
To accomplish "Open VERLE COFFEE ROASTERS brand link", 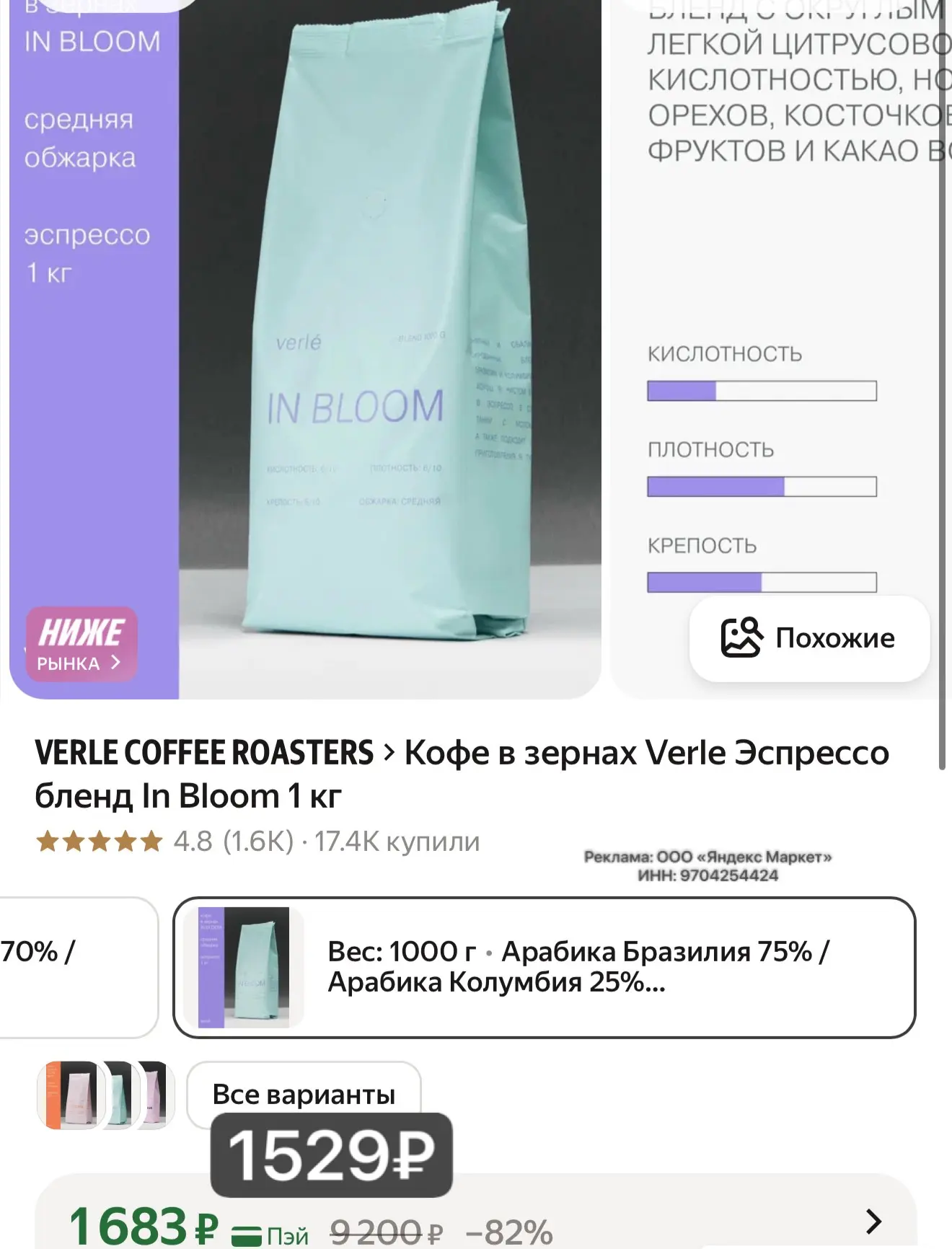I will coord(204,753).
